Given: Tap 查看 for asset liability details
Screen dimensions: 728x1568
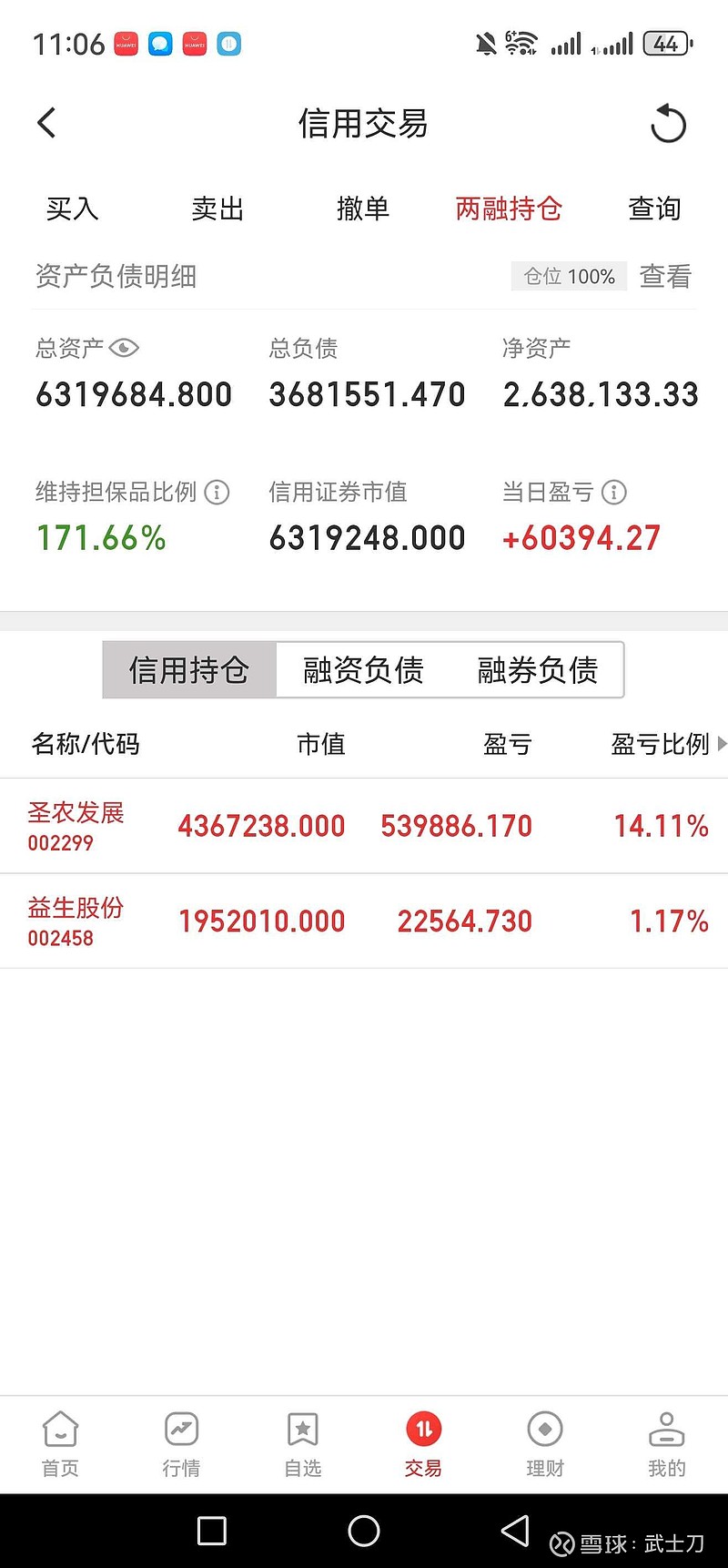Looking at the screenshot, I should tap(665, 277).
